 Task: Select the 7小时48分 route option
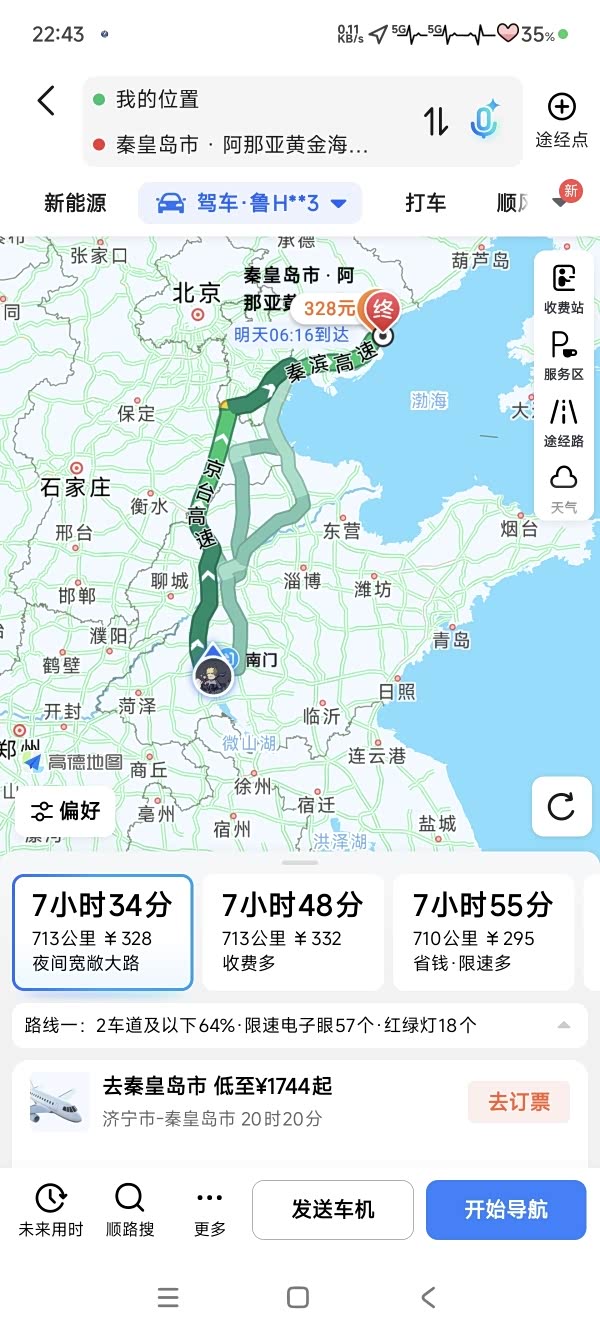coord(292,931)
